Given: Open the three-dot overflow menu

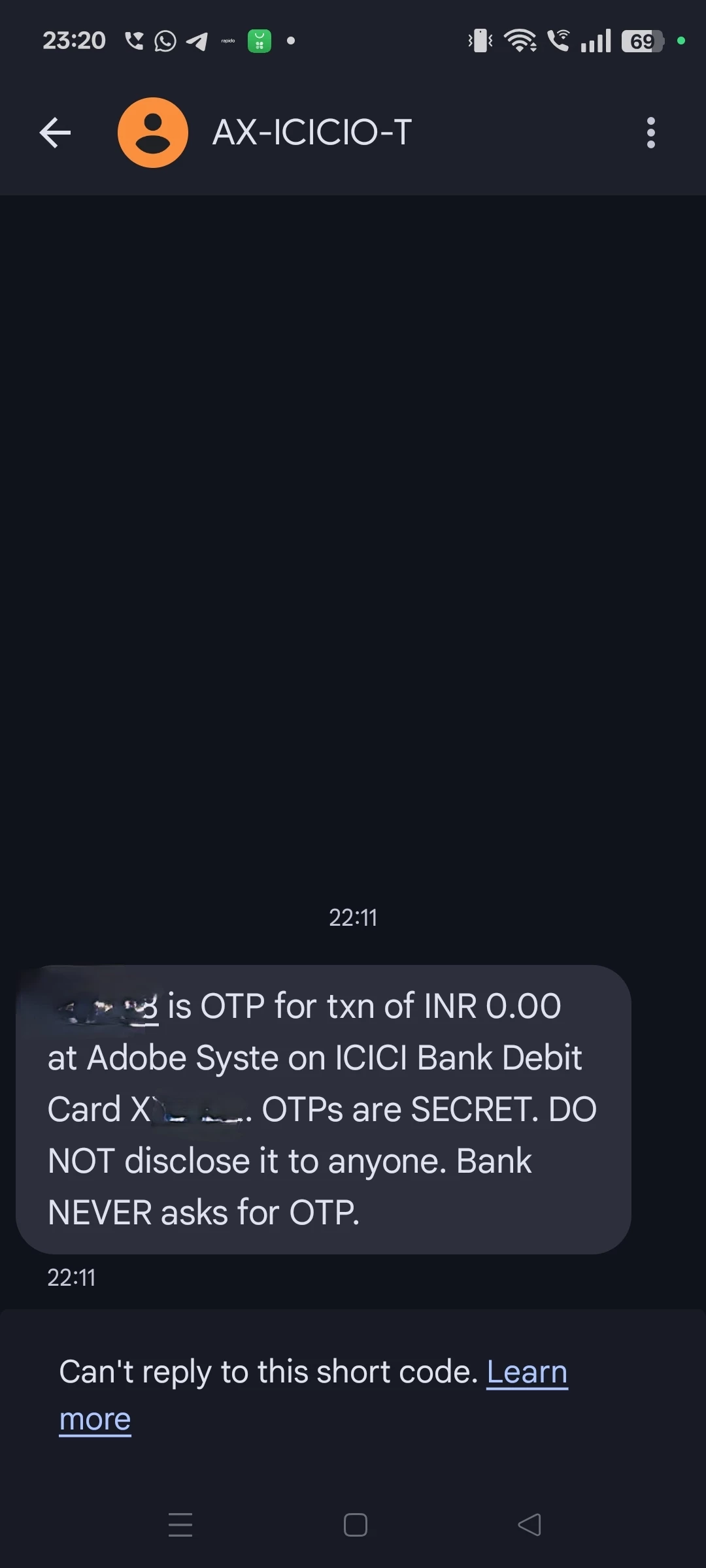Looking at the screenshot, I should click(x=650, y=133).
